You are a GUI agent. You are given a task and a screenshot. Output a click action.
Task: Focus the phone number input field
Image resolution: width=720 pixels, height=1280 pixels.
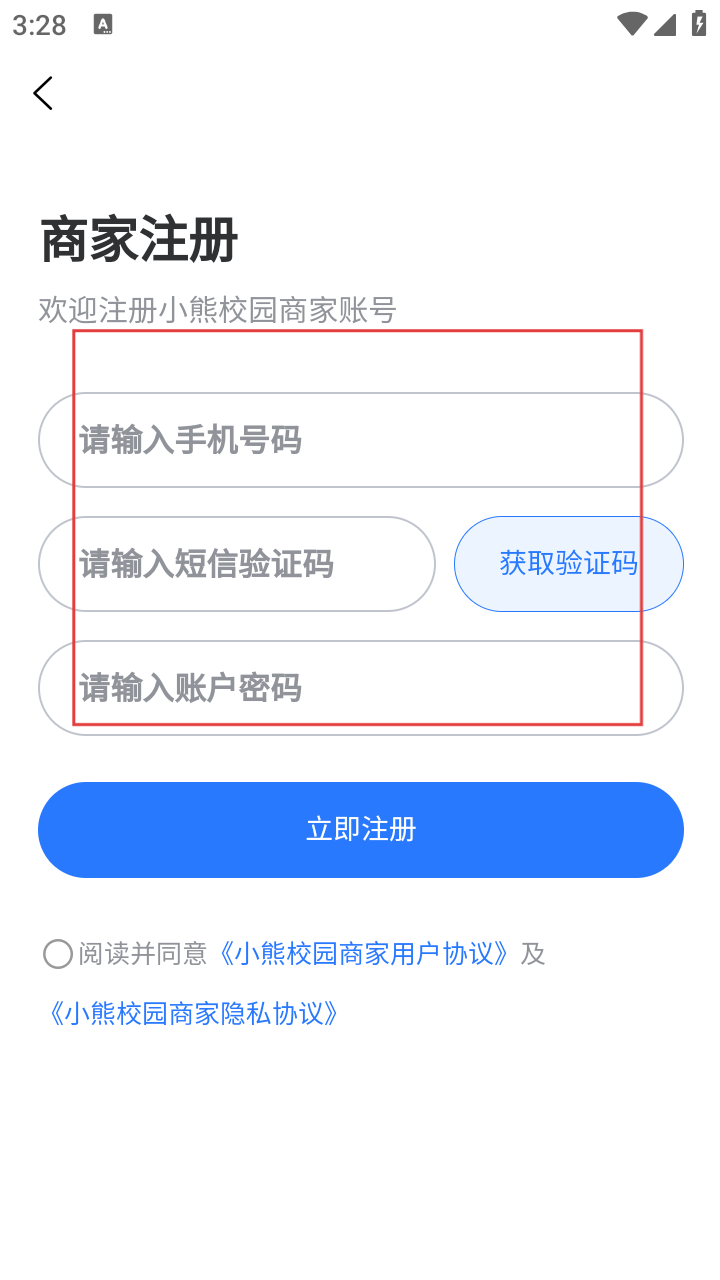coord(360,440)
